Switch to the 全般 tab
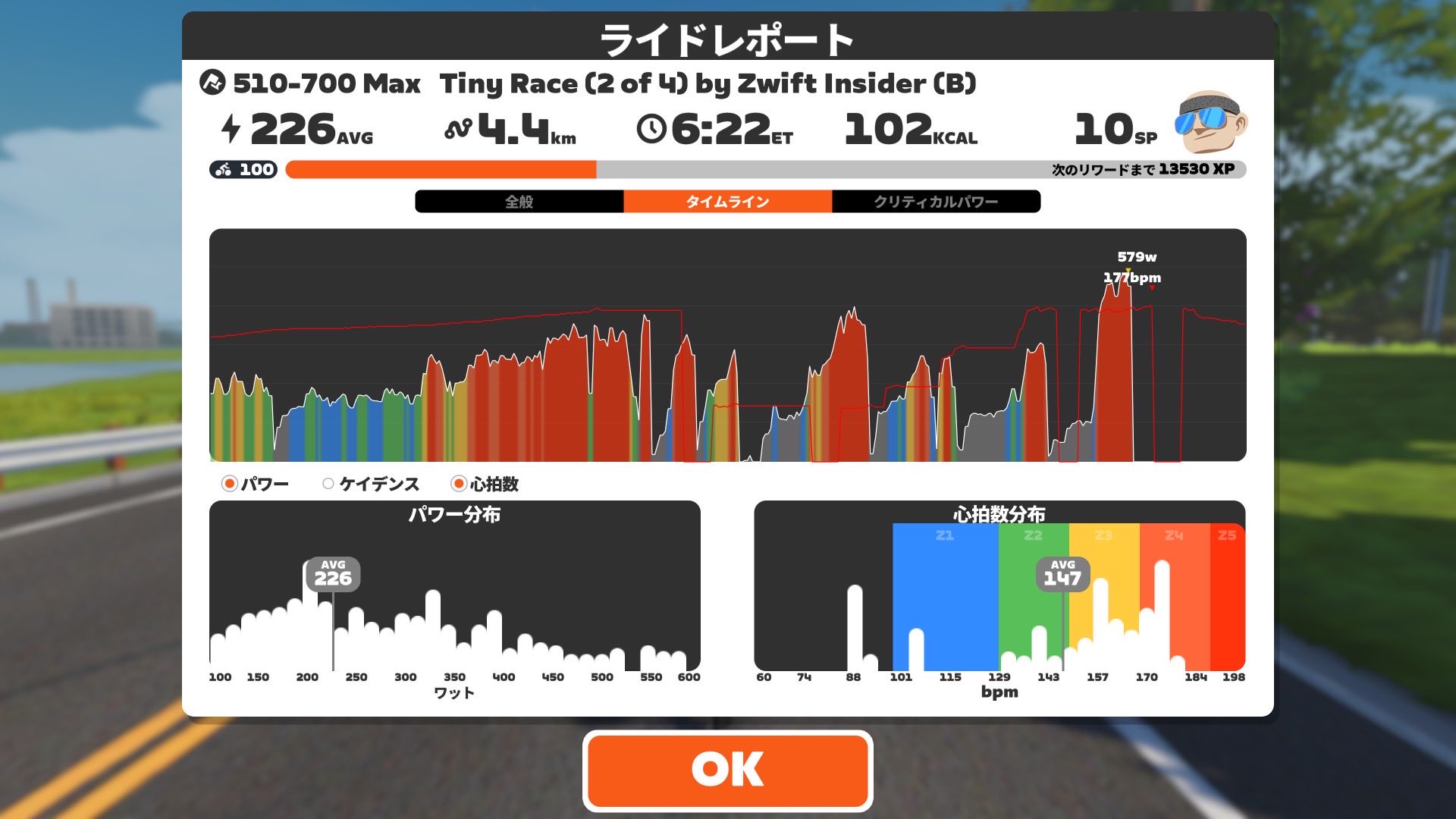The width and height of the screenshot is (1456, 819). click(x=519, y=202)
